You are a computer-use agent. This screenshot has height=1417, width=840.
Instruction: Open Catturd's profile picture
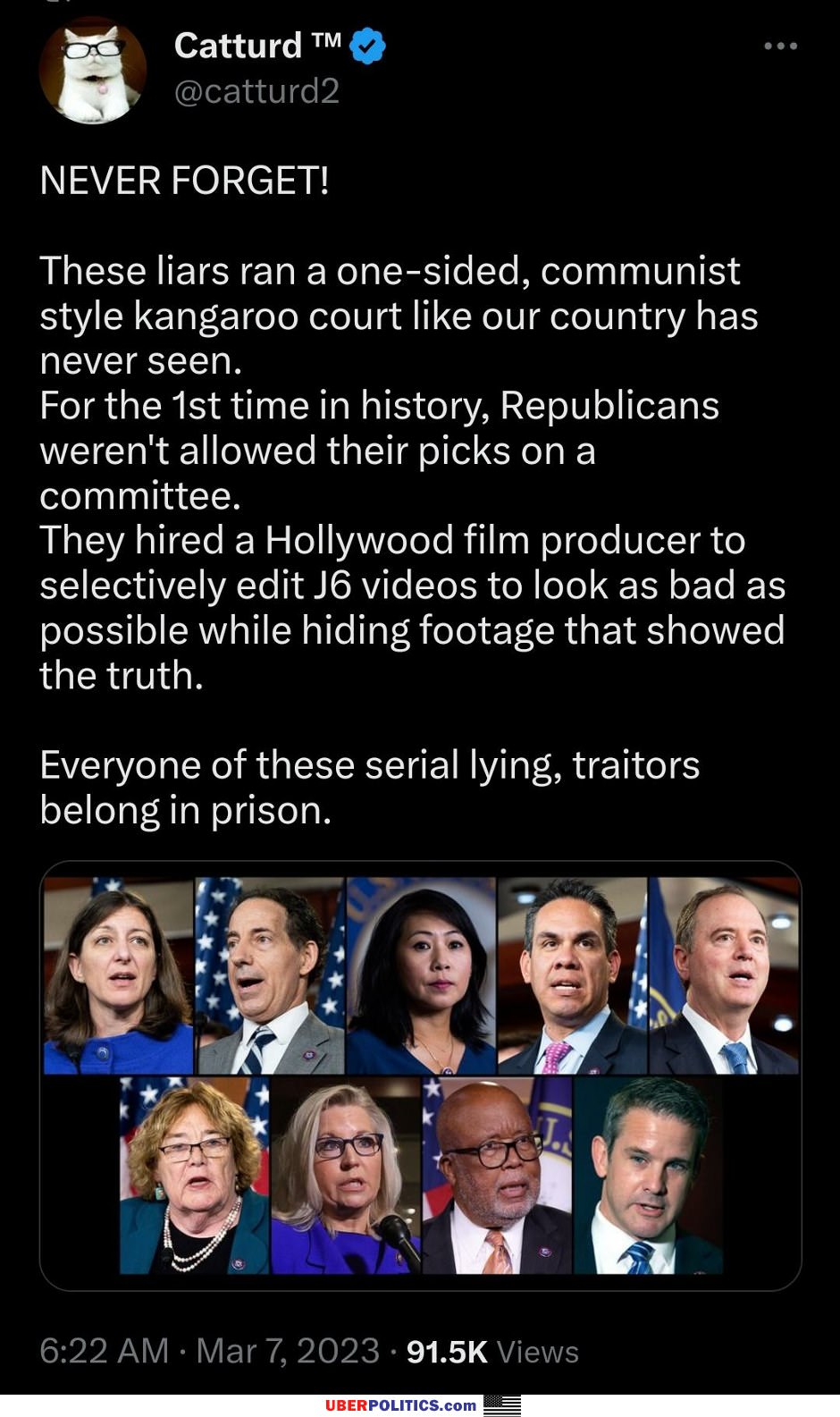(x=93, y=71)
